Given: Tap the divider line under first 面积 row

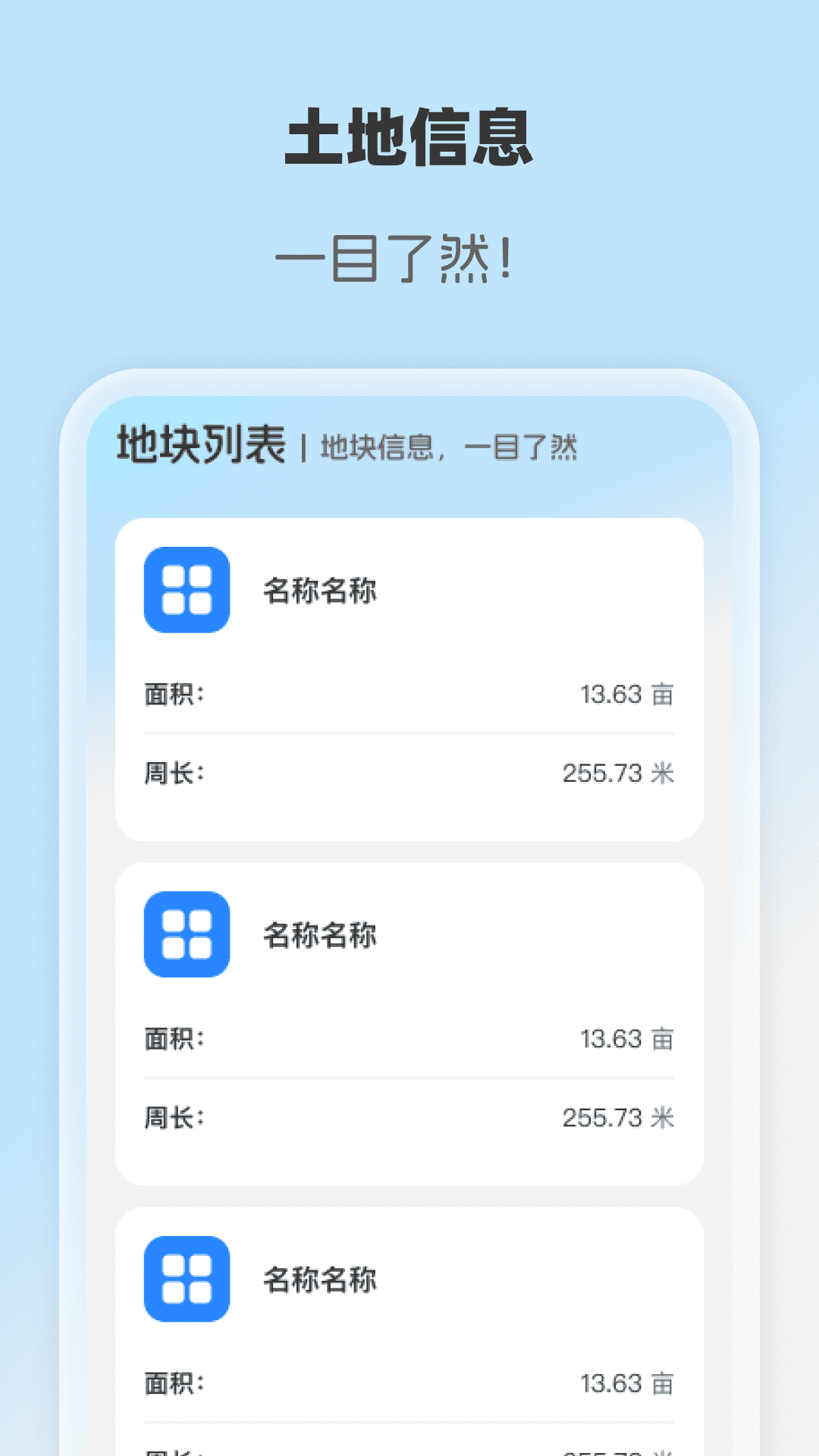Looking at the screenshot, I should [409, 733].
